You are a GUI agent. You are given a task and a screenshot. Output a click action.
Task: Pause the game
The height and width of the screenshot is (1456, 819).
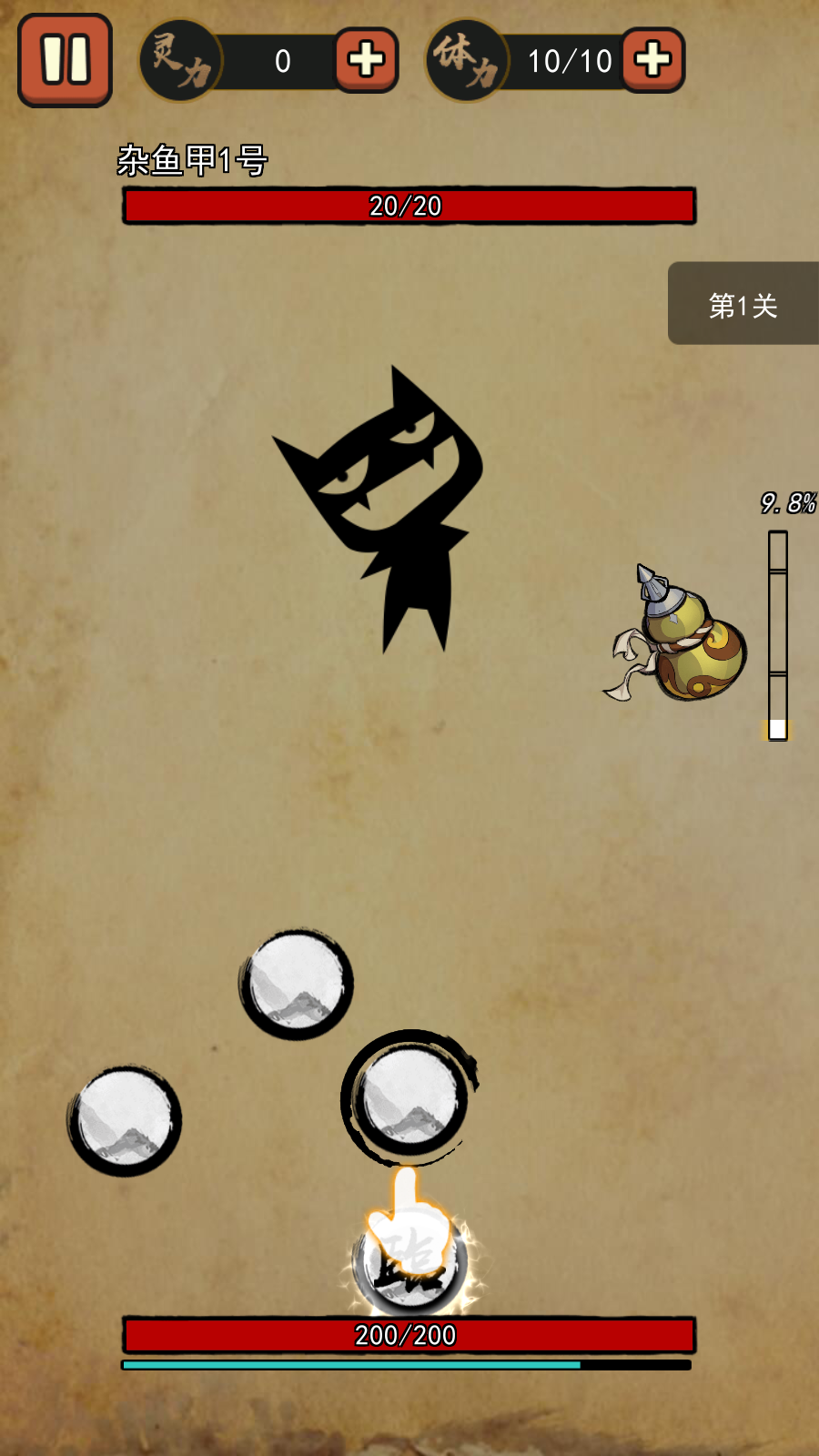(x=65, y=60)
